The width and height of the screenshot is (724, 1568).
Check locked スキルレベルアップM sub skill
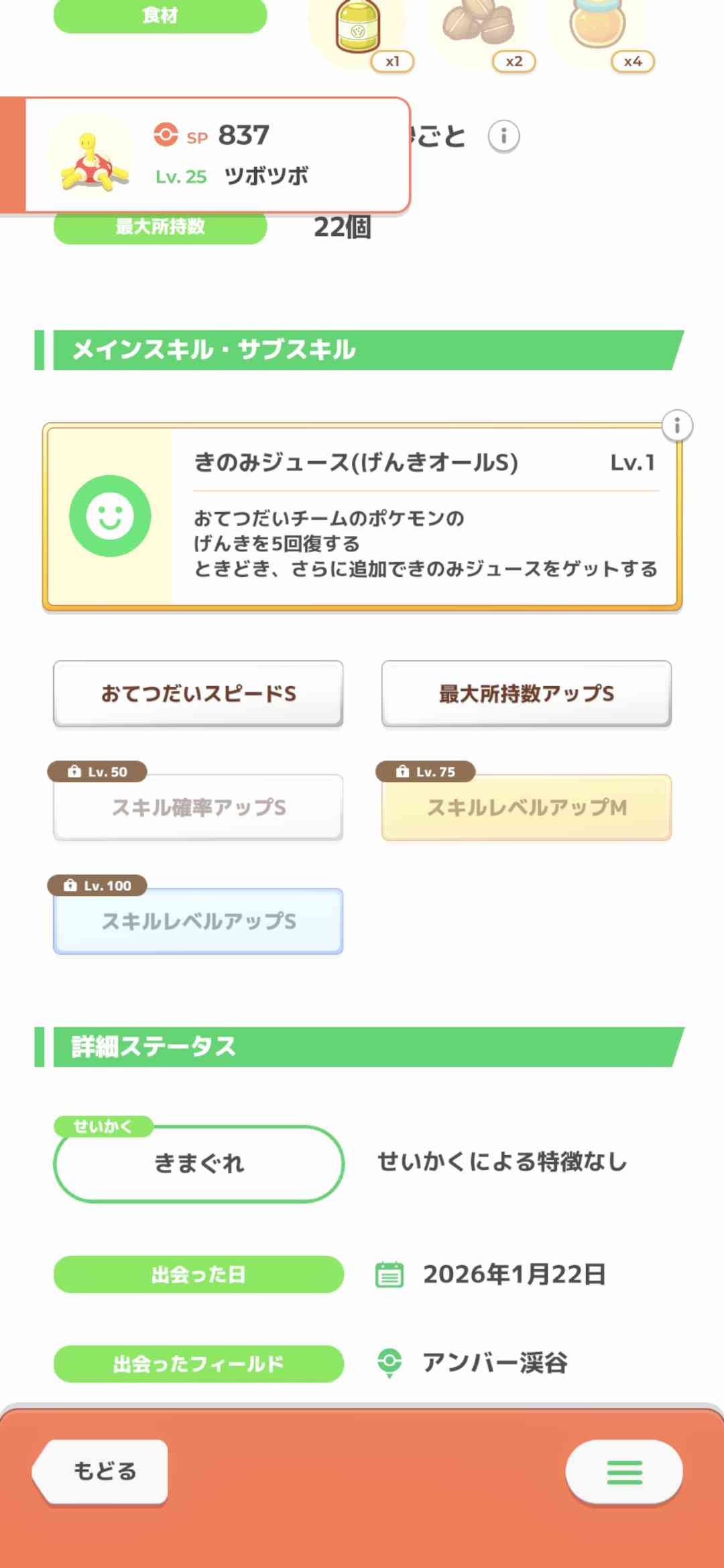click(x=526, y=807)
